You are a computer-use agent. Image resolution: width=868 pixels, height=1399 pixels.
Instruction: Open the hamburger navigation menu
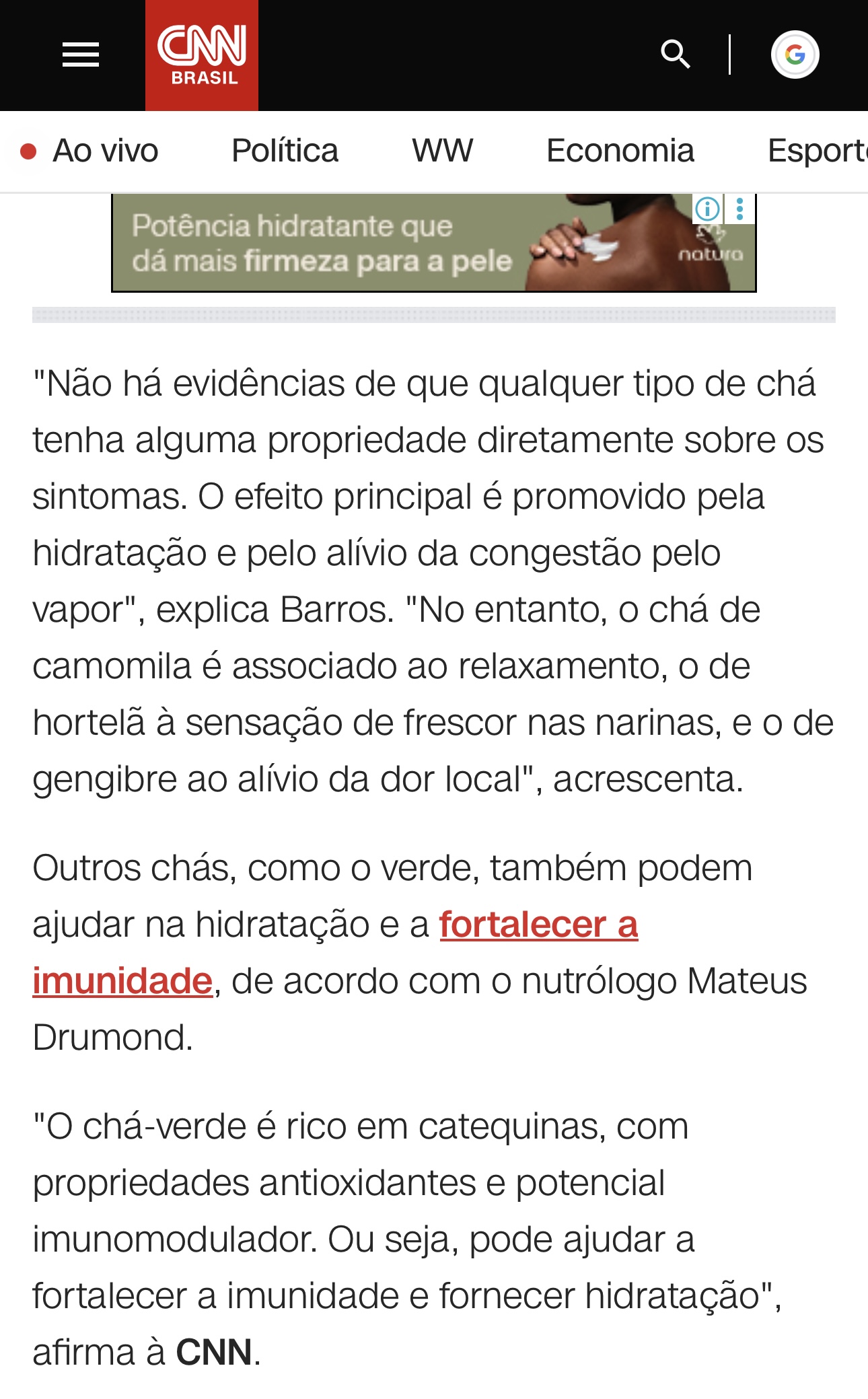pos(81,55)
